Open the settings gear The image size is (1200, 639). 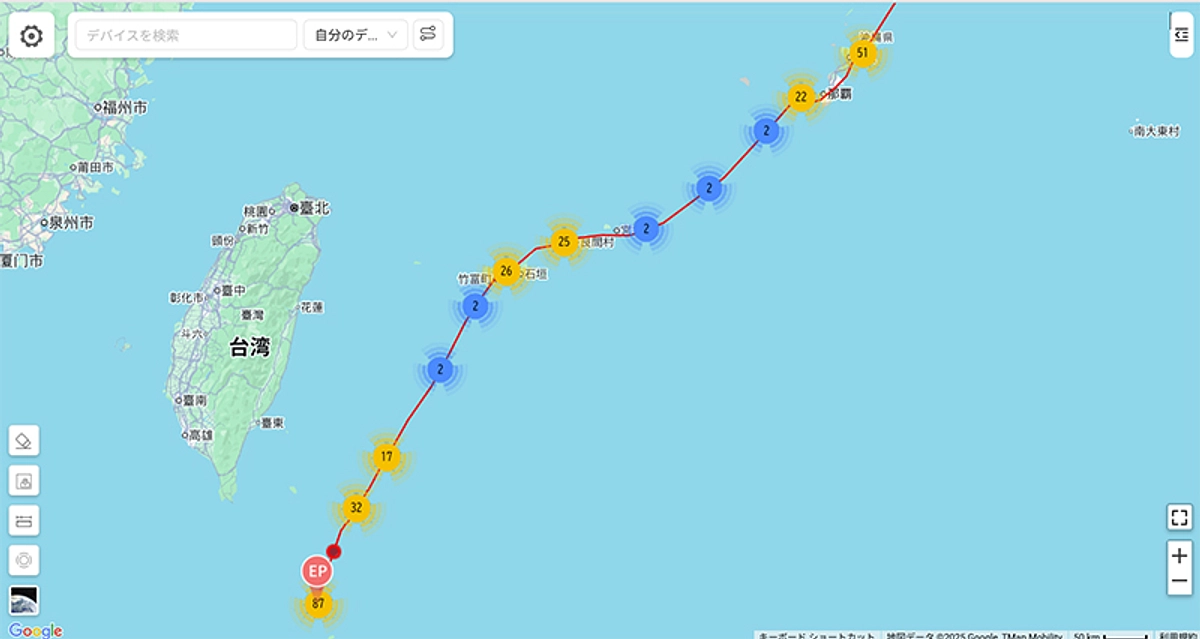tap(31, 36)
